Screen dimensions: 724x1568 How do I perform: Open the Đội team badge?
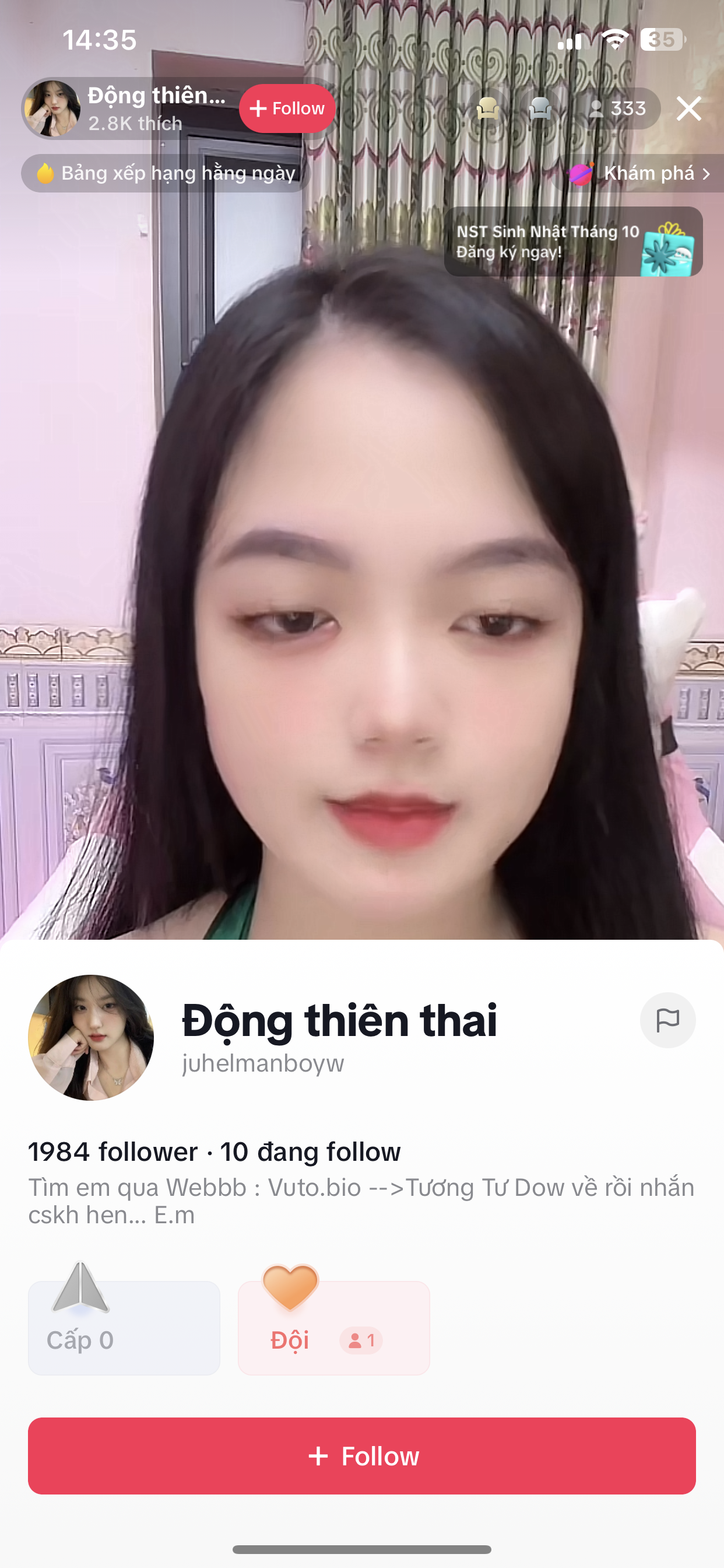333,1327
